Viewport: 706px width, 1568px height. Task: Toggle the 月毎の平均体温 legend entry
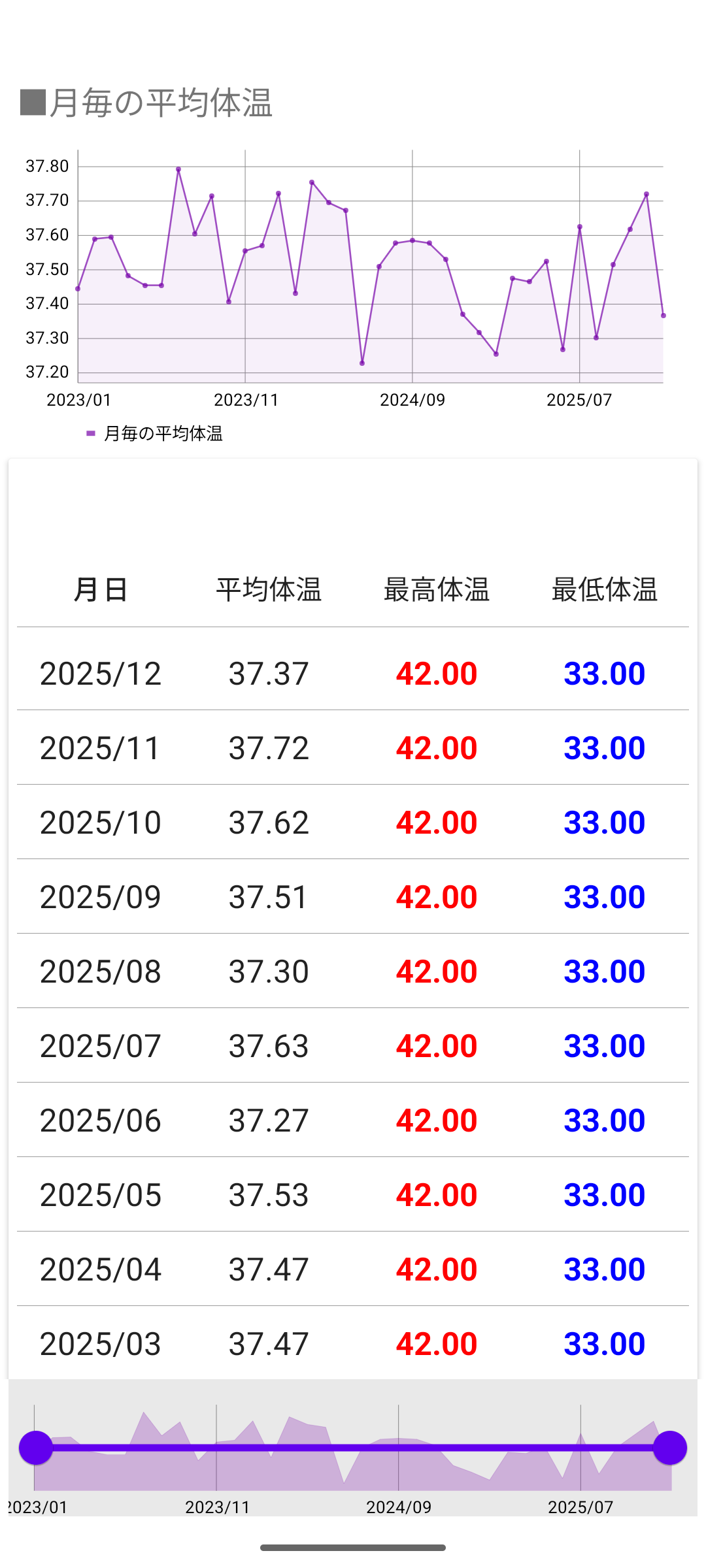pyautogui.click(x=156, y=433)
